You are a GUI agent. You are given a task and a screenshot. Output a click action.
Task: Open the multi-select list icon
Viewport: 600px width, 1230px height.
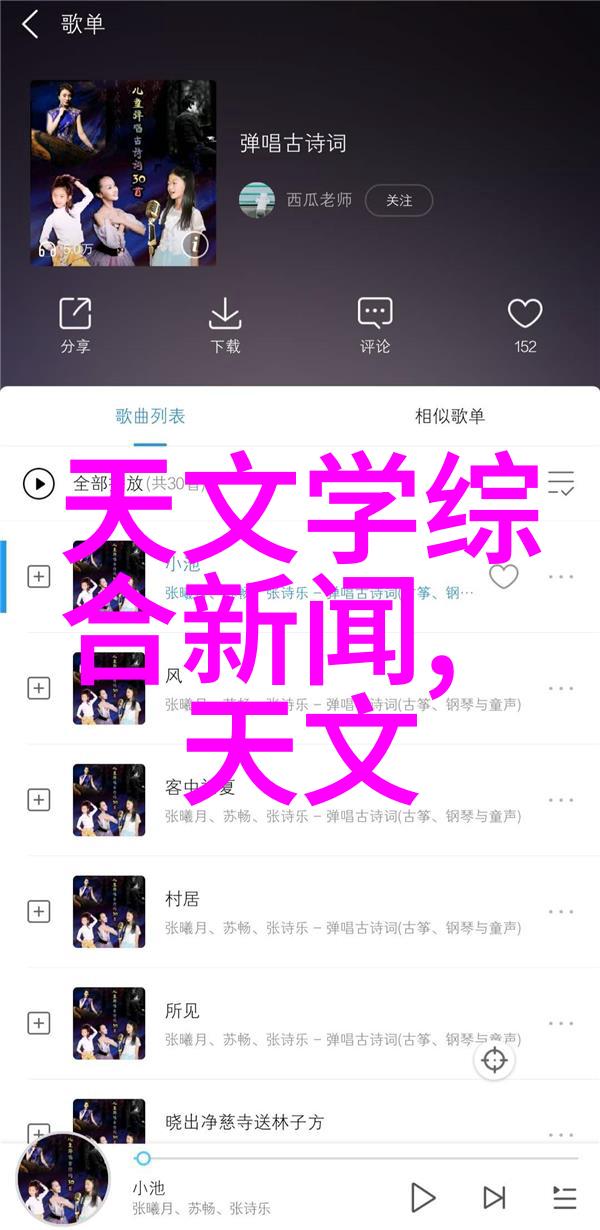coord(560,485)
